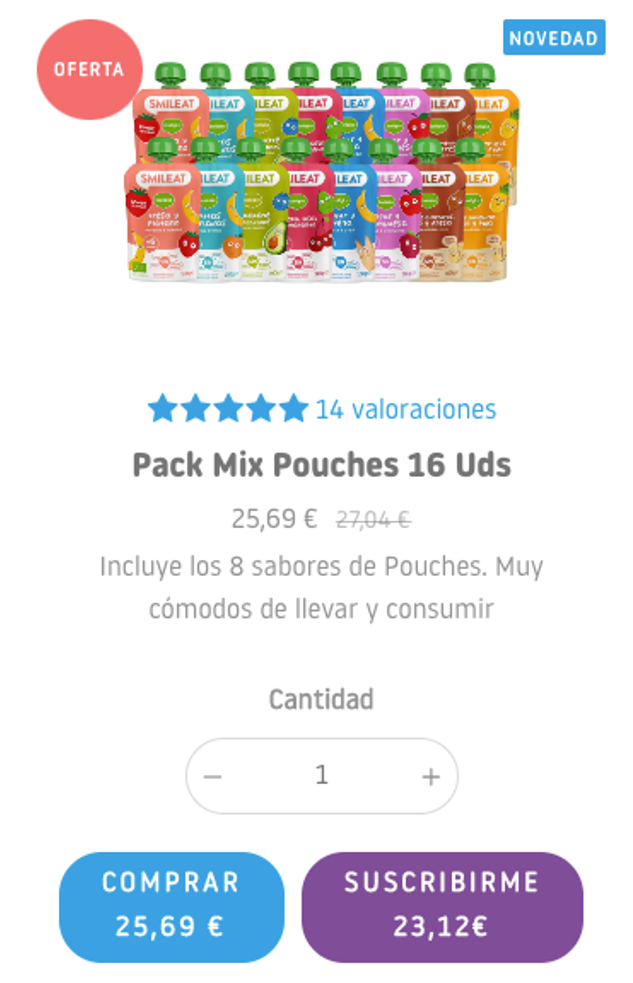This screenshot has height=983, width=633.
Task: Tap the quantity number field
Action: (321, 776)
